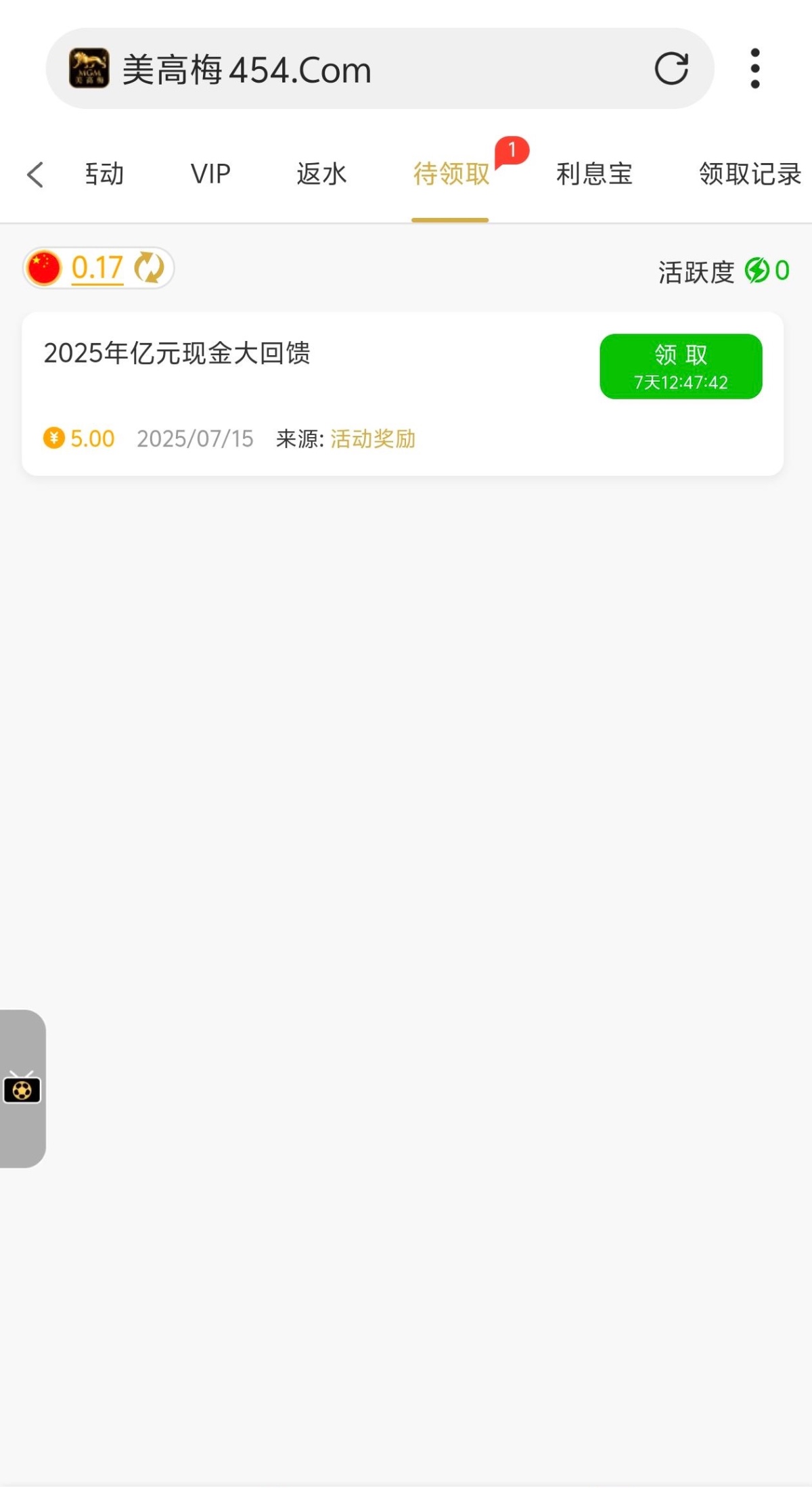Open the 返水 tab
The image size is (812, 1488).
point(321,174)
